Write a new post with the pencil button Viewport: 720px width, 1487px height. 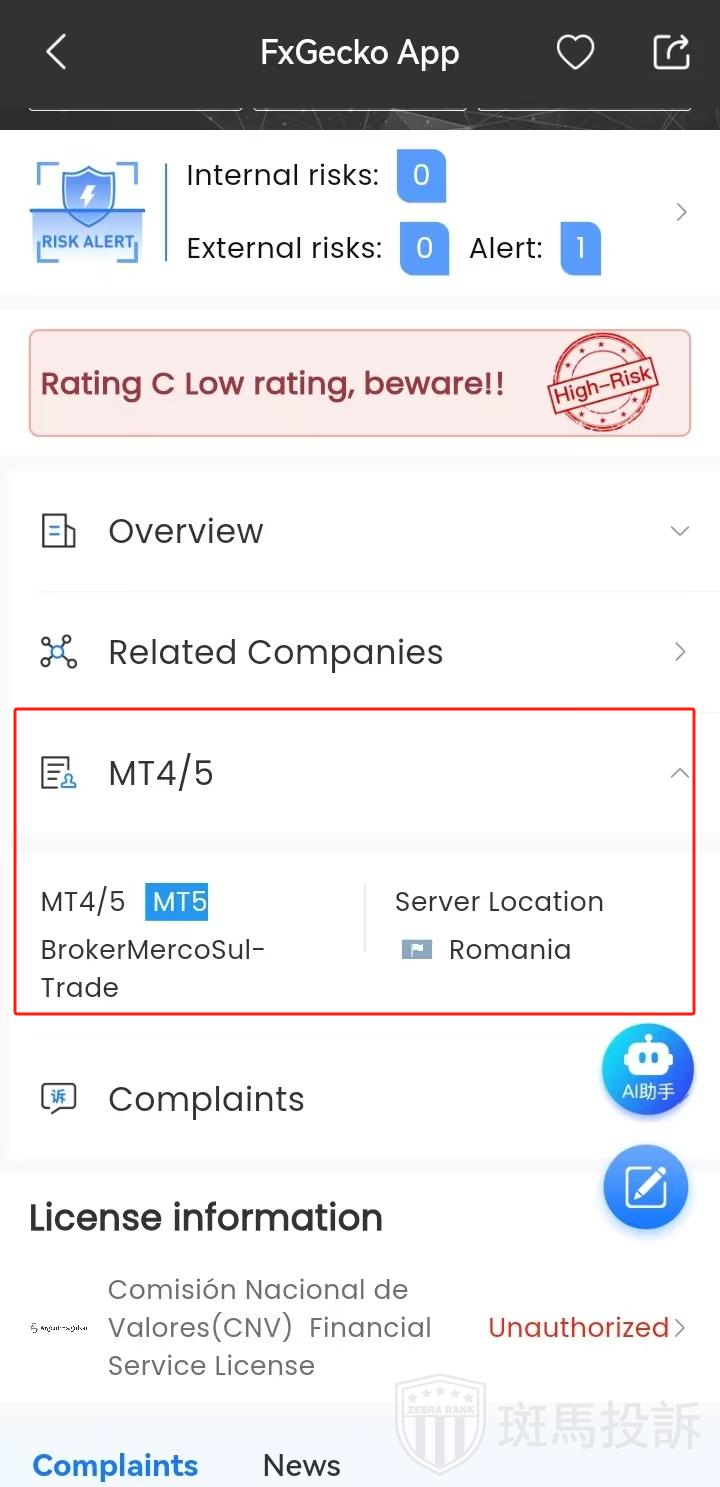click(646, 1187)
